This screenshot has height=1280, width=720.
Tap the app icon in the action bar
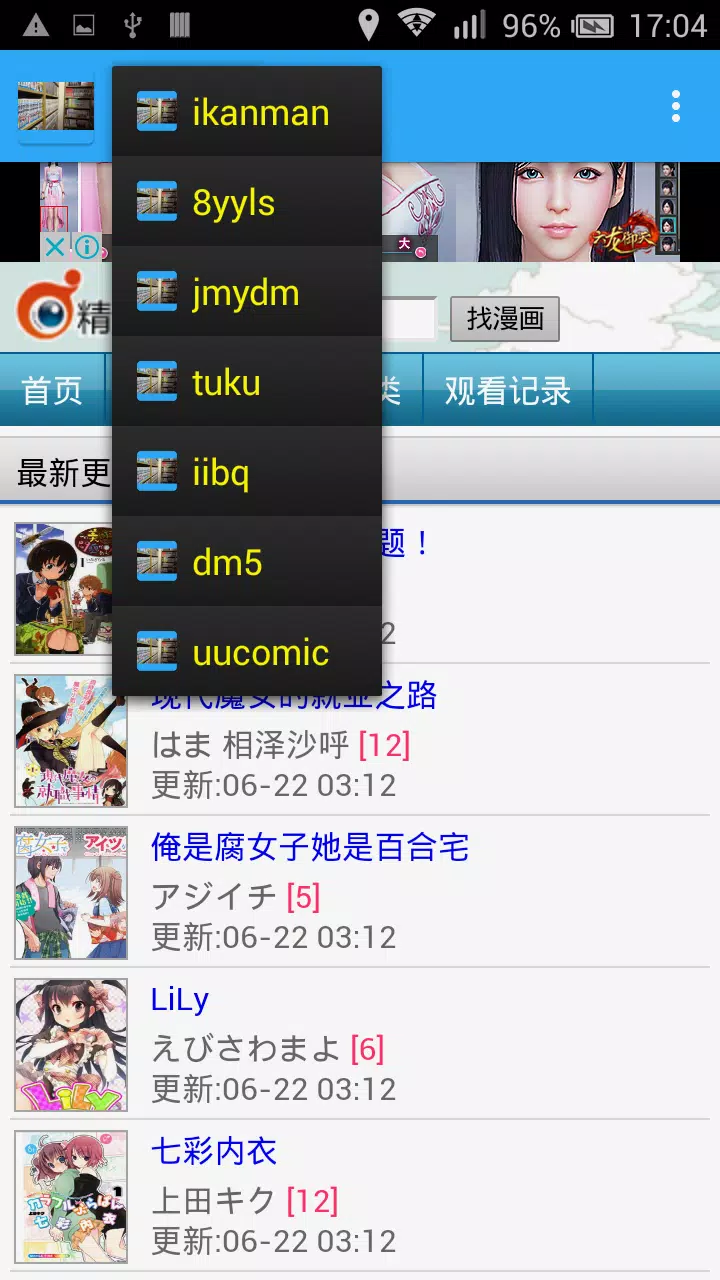56,106
